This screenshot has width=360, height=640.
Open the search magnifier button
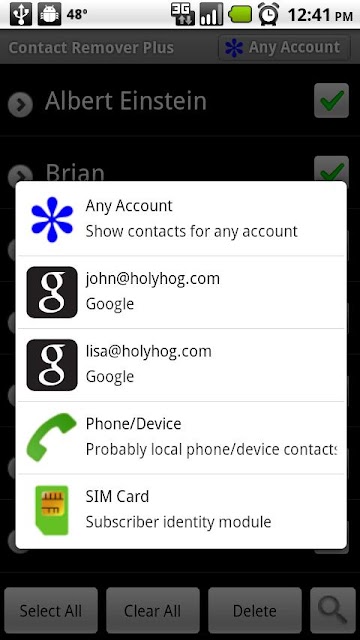tap(333, 611)
